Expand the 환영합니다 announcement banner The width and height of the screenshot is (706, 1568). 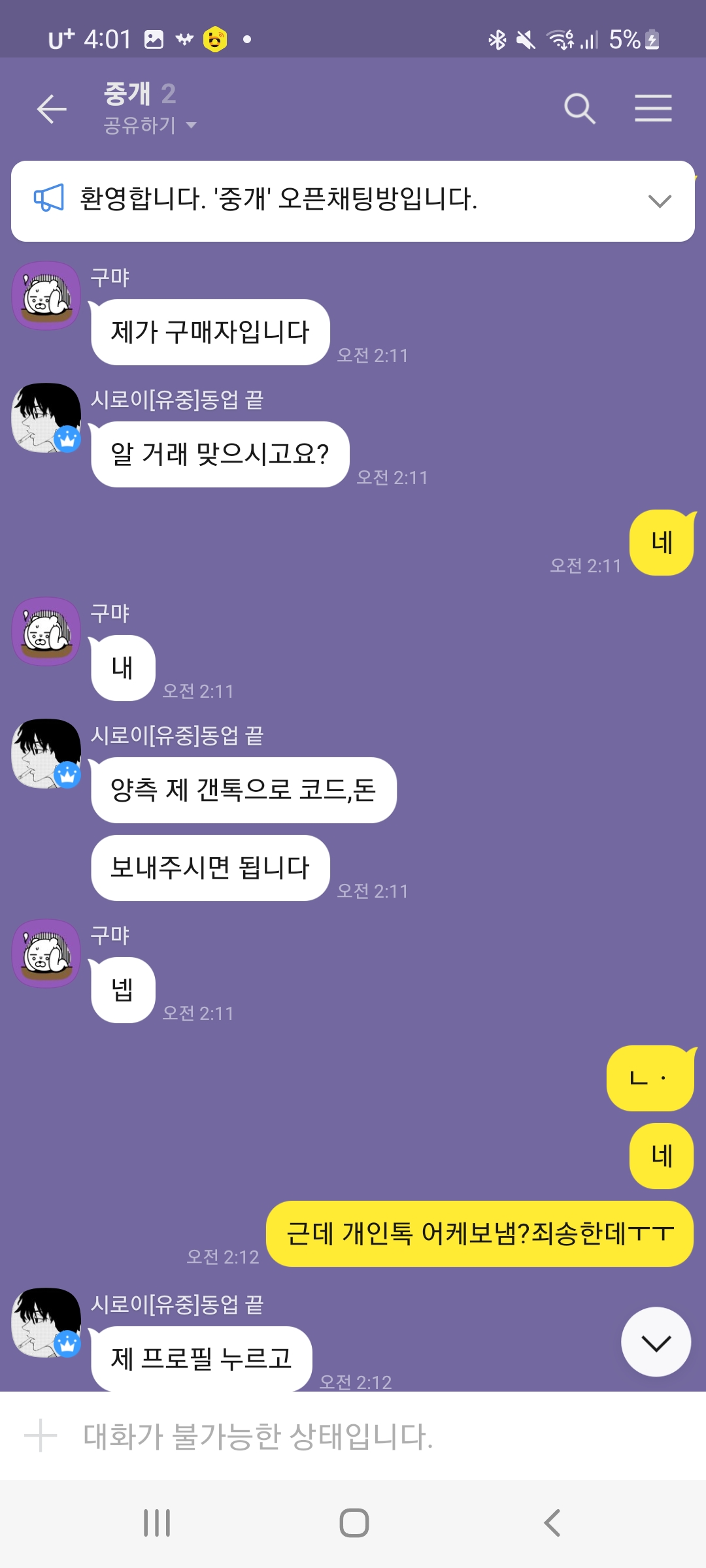tap(659, 201)
